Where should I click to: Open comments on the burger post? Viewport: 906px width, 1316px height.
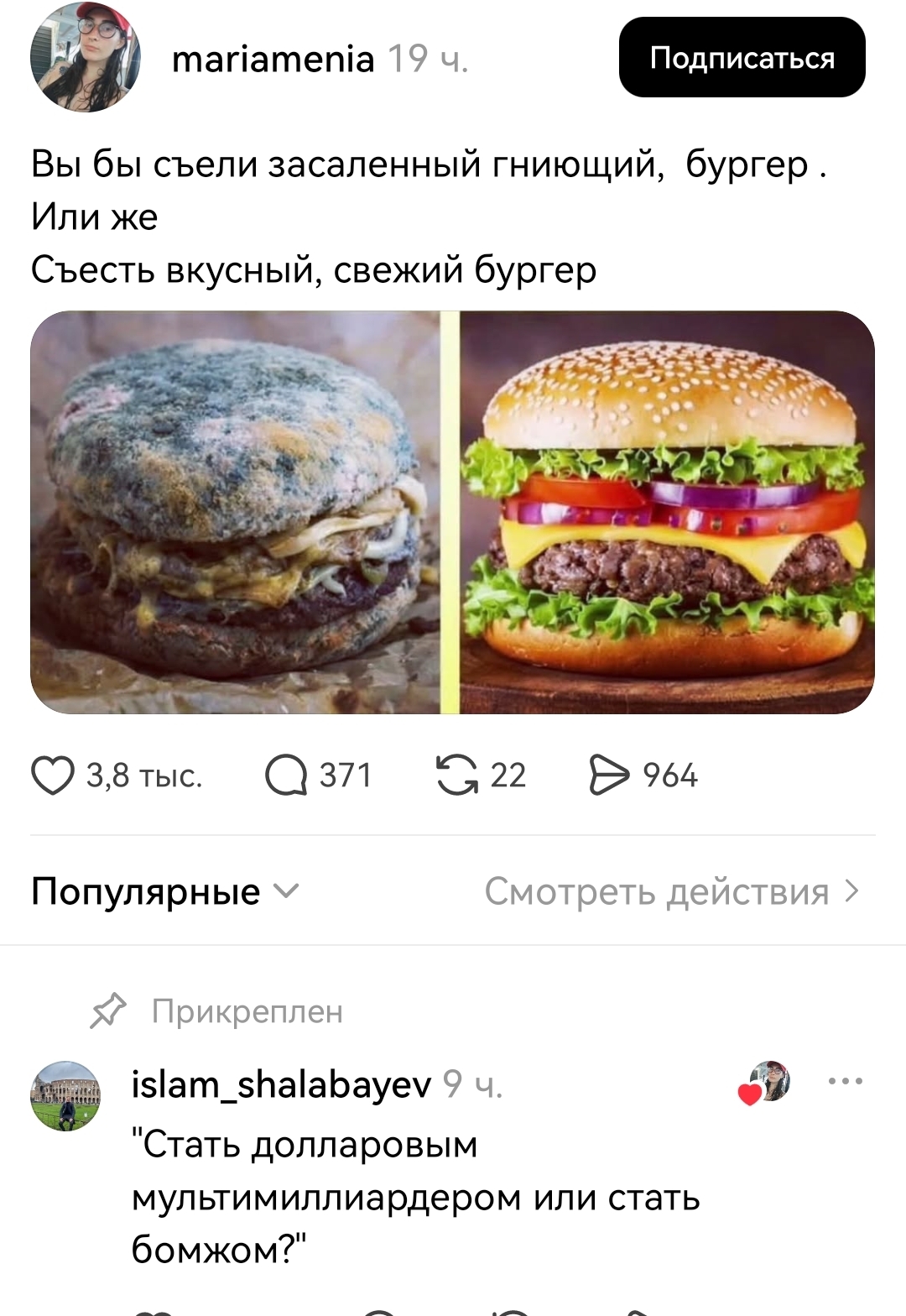pyautogui.click(x=286, y=775)
